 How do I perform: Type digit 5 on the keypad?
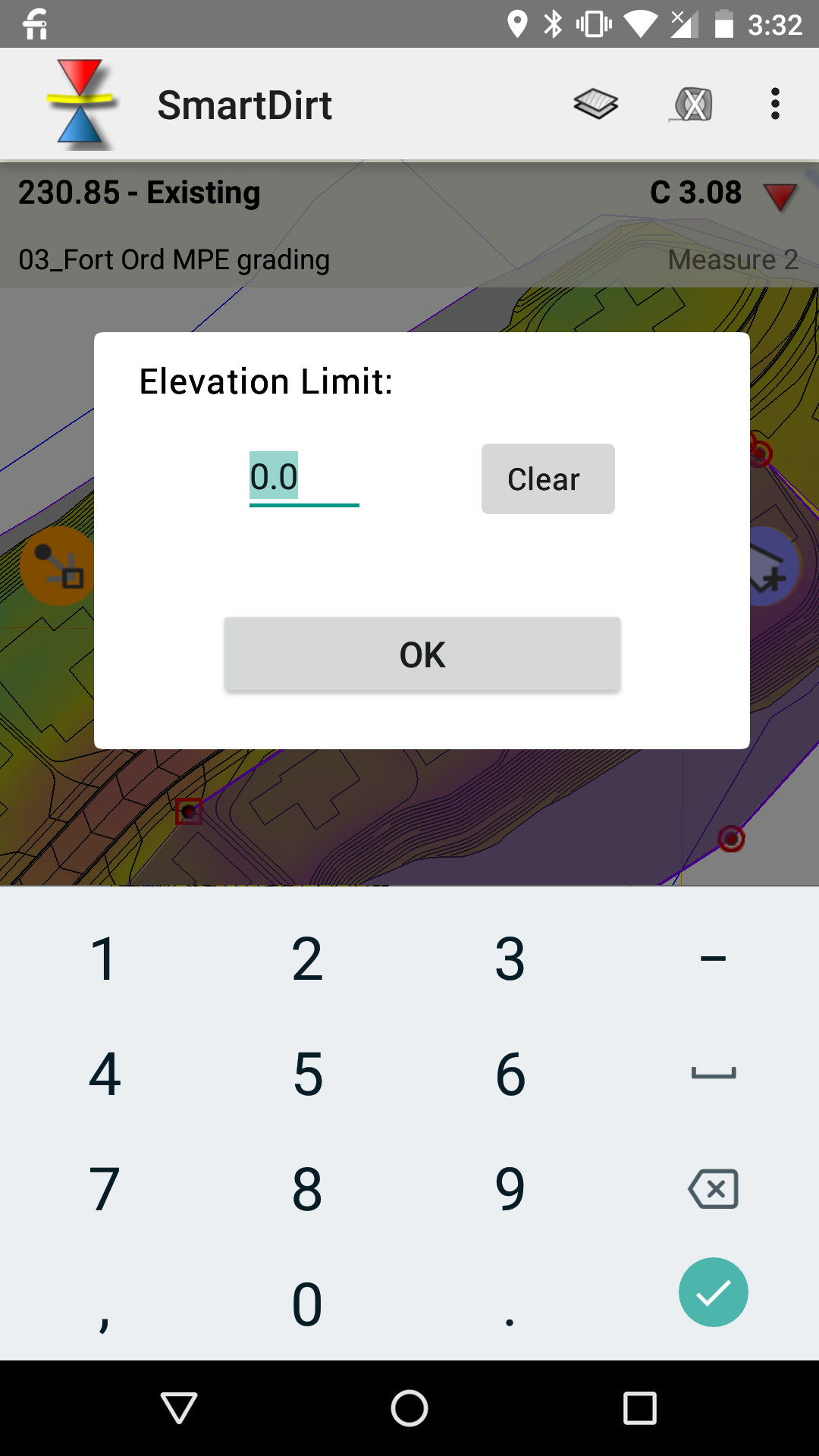pyautogui.click(x=308, y=1074)
